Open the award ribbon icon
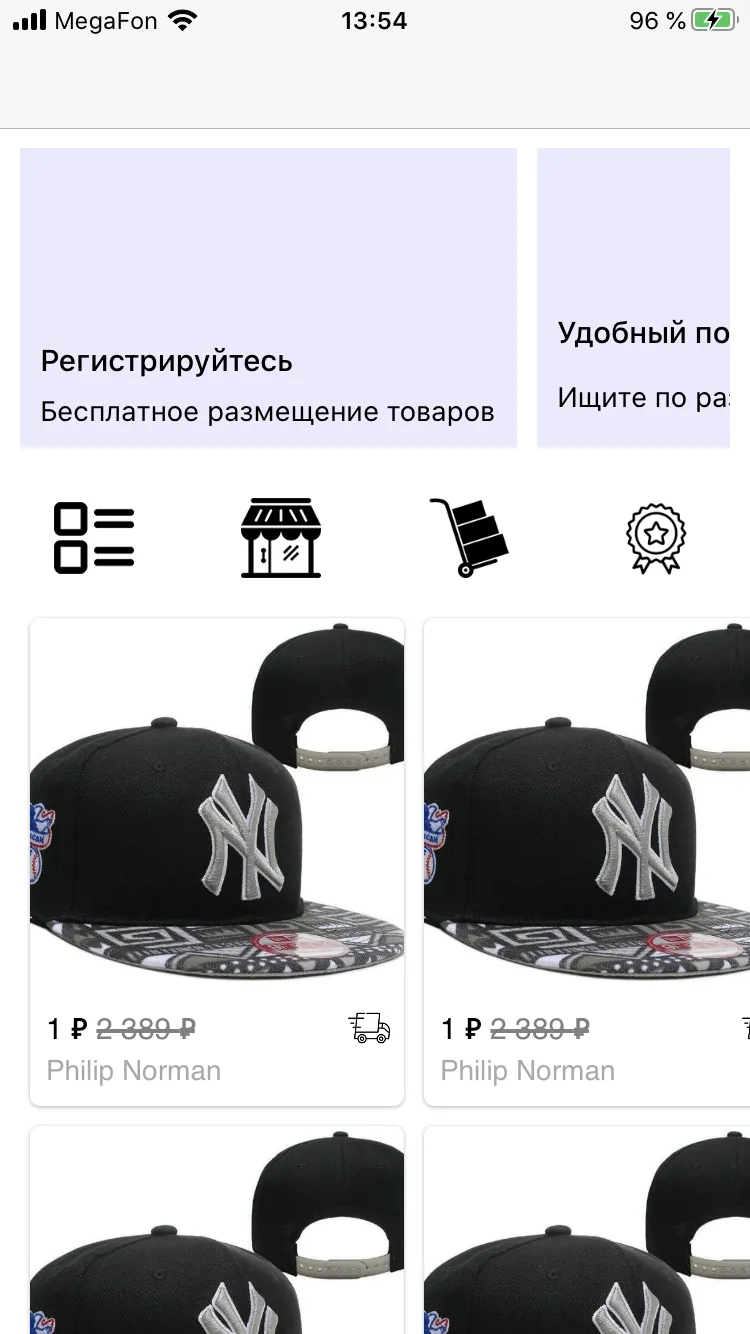The width and height of the screenshot is (750, 1334). tap(656, 538)
